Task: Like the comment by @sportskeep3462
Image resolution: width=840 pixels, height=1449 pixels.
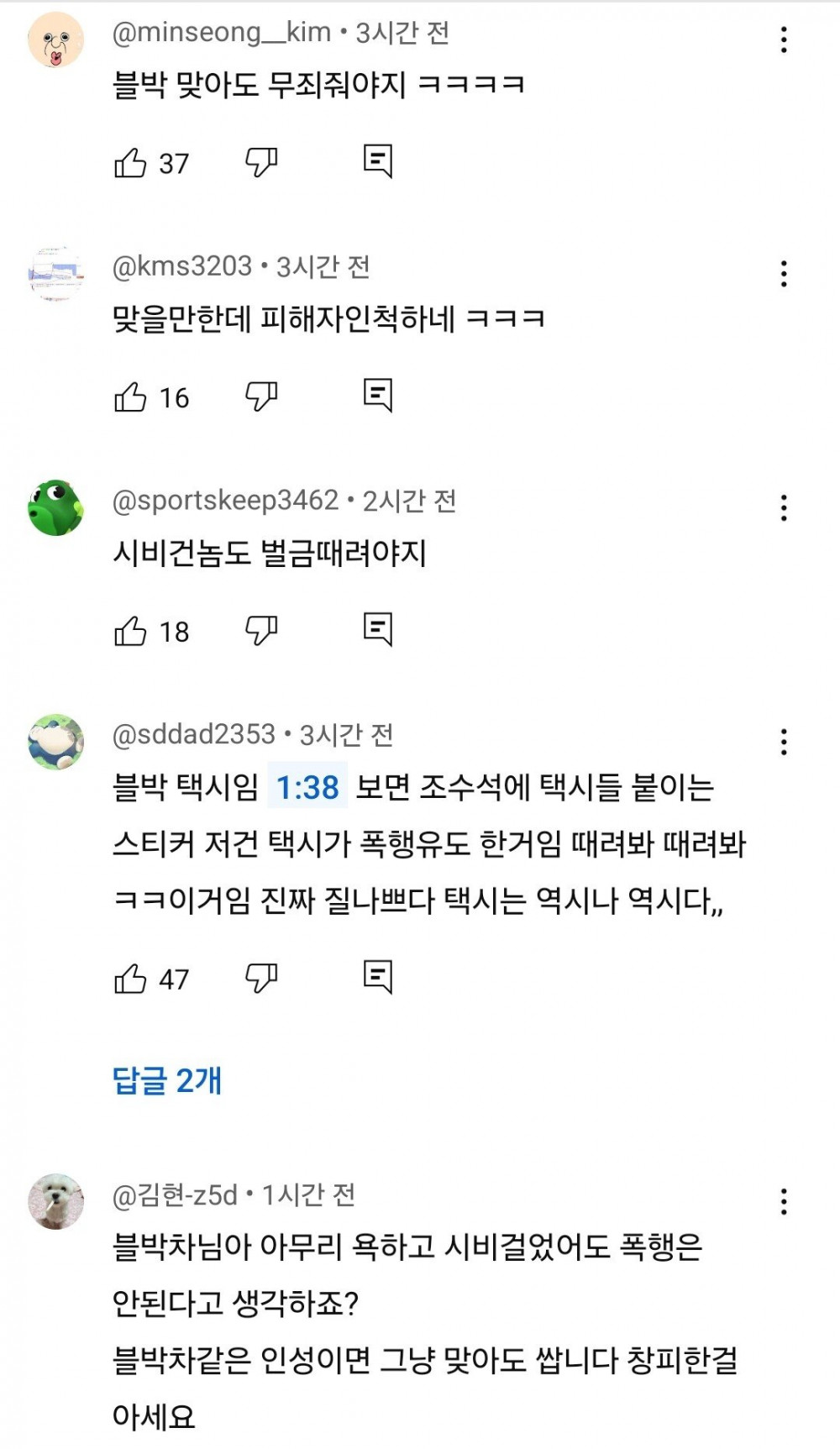Action: click(x=130, y=631)
